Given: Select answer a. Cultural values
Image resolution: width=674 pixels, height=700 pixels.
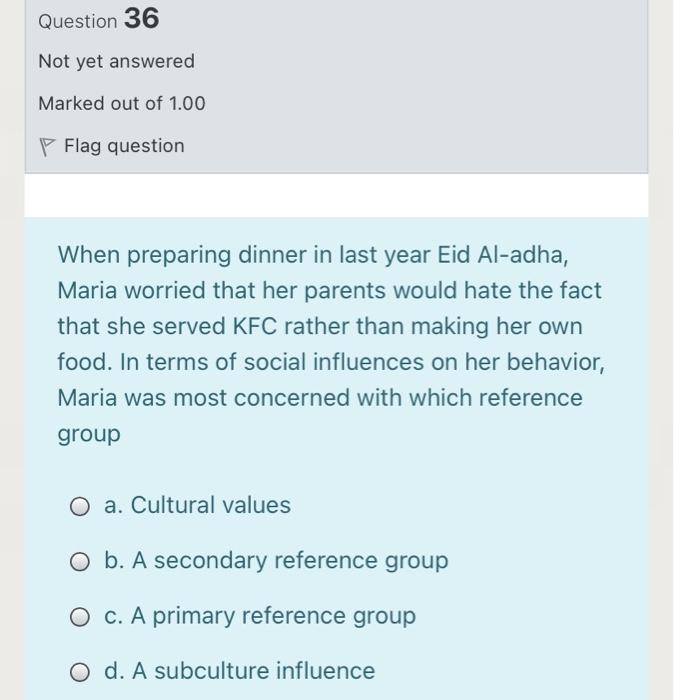Looking at the screenshot, I should pos(81,507).
